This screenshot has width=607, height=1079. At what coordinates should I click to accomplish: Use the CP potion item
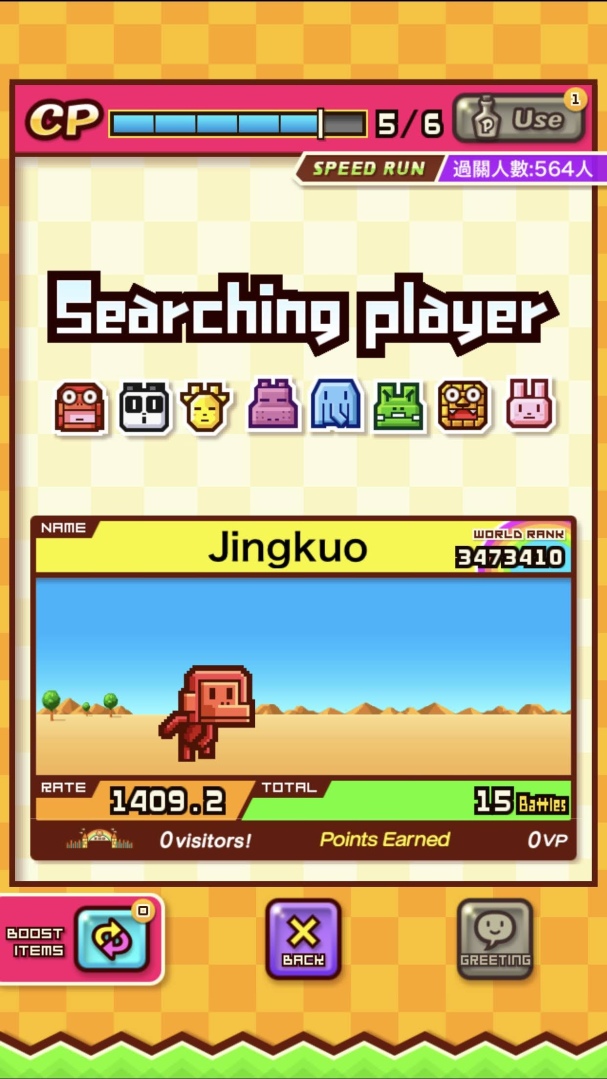pyautogui.click(x=518, y=120)
